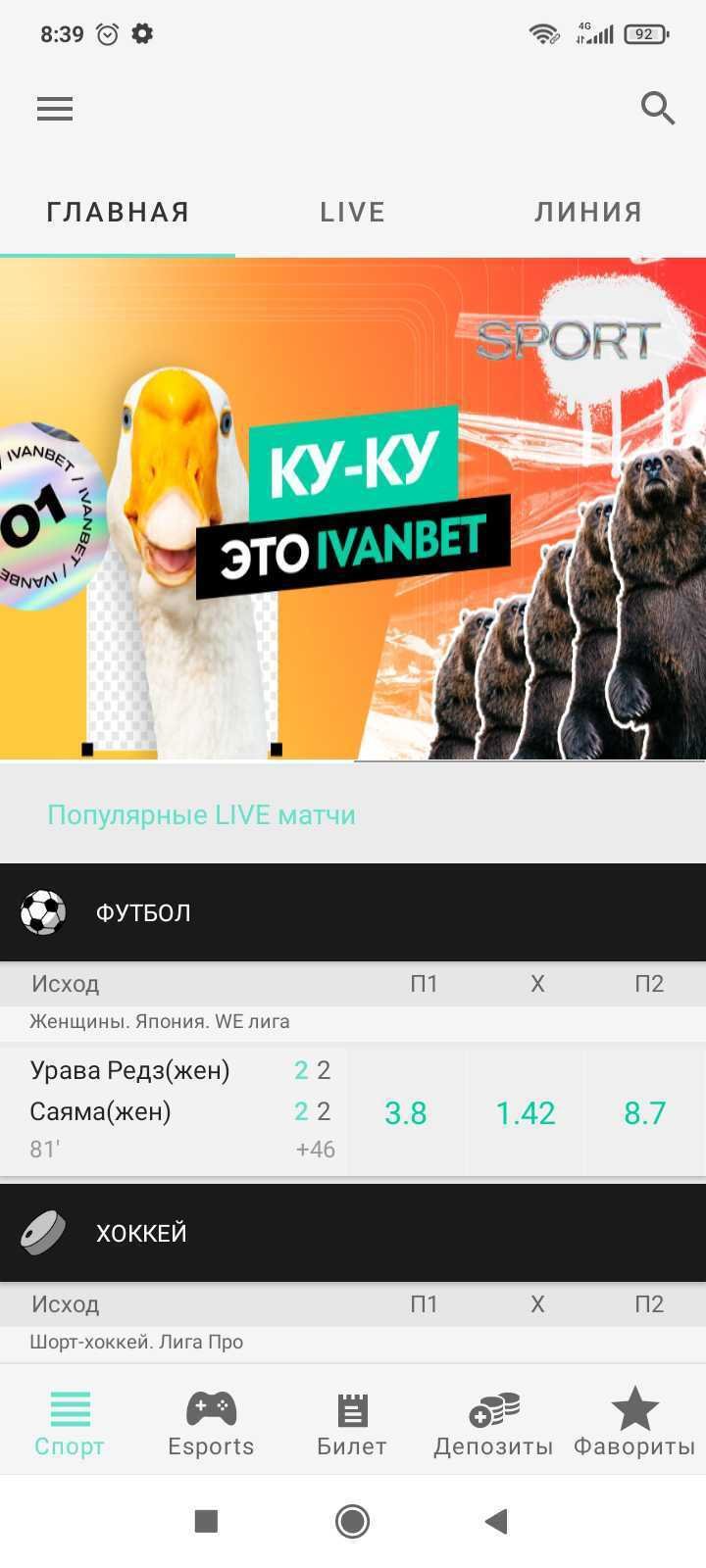Switch to the LIVE tab

point(353,212)
